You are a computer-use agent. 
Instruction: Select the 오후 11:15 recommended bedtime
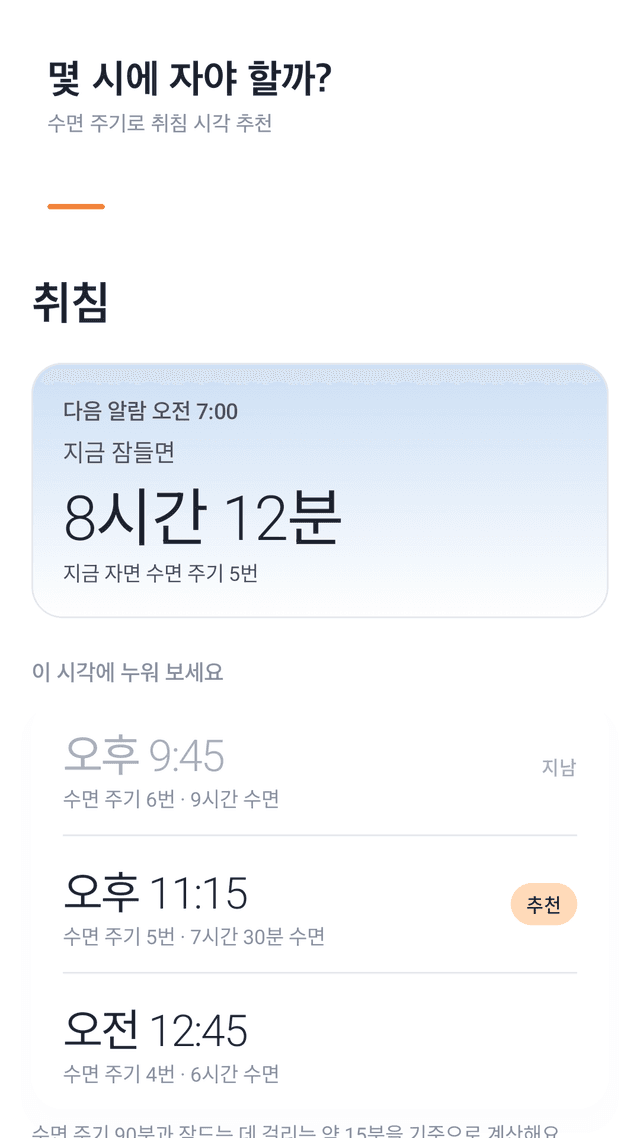pyautogui.click(x=320, y=904)
